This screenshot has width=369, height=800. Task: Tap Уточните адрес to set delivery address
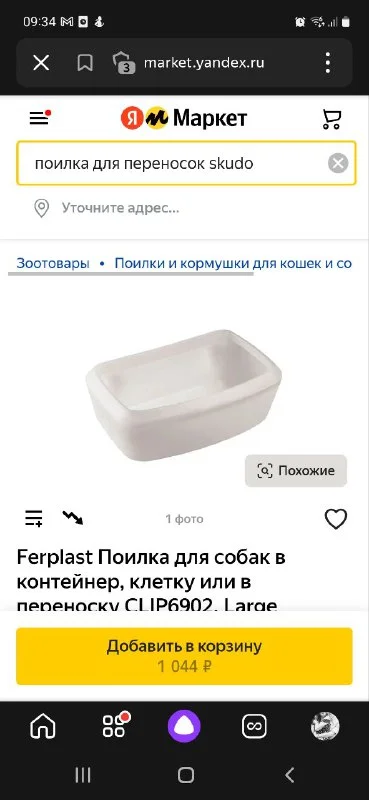[x=120, y=208]
